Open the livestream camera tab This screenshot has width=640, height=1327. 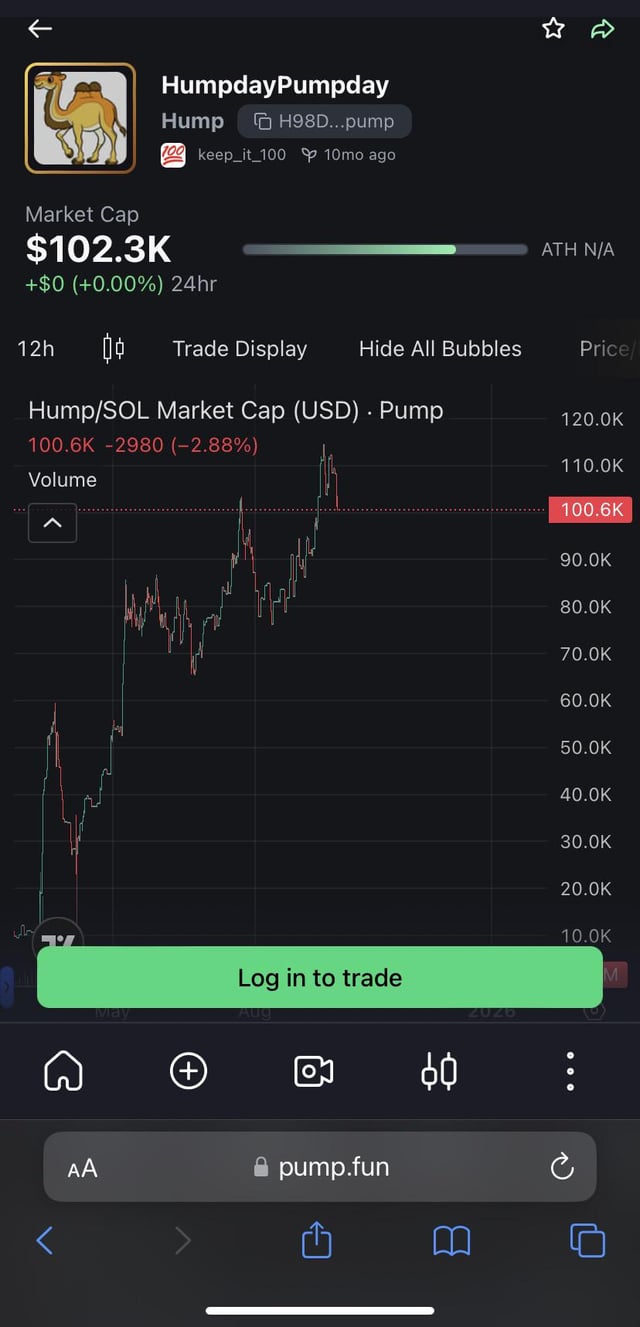[314, 1071]
